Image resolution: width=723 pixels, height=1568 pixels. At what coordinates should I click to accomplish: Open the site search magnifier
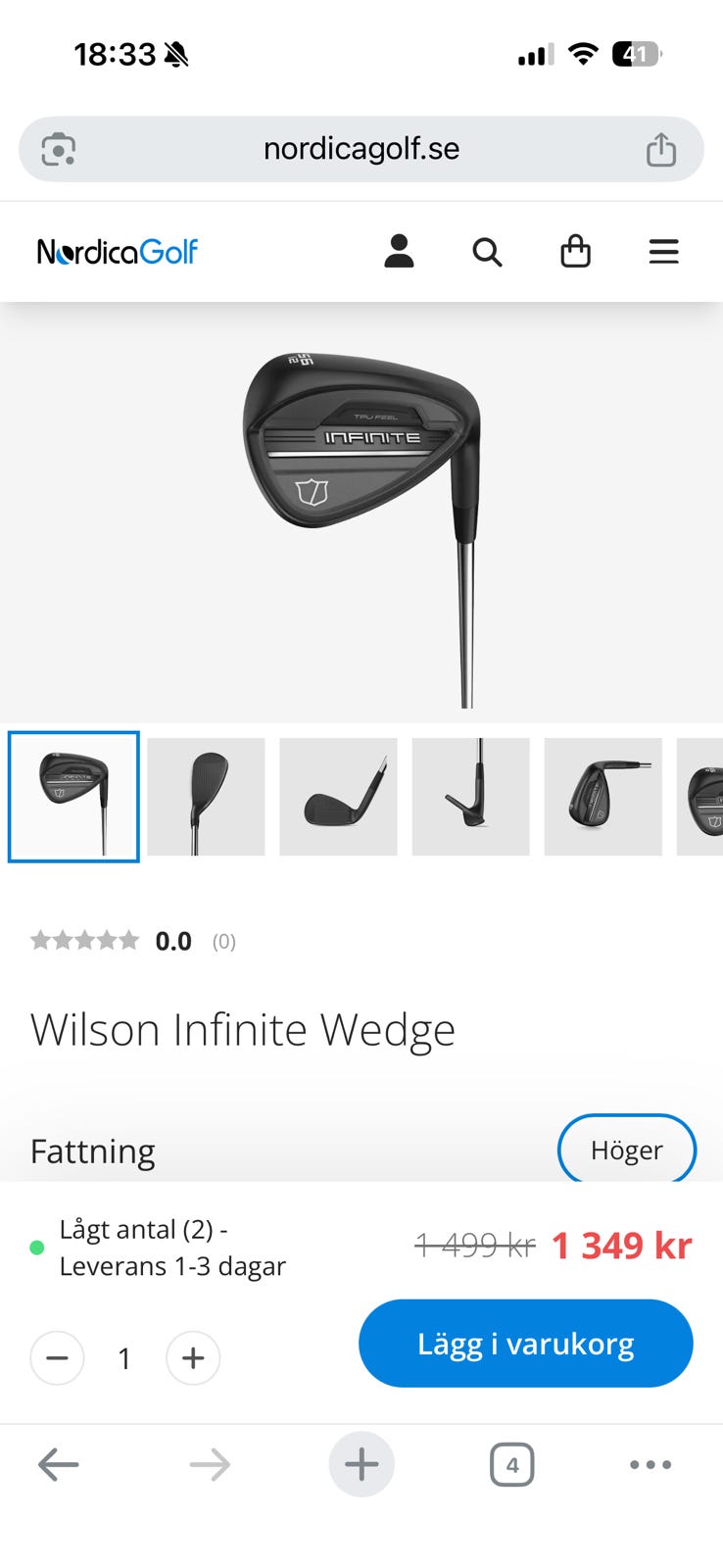[487, 253]
